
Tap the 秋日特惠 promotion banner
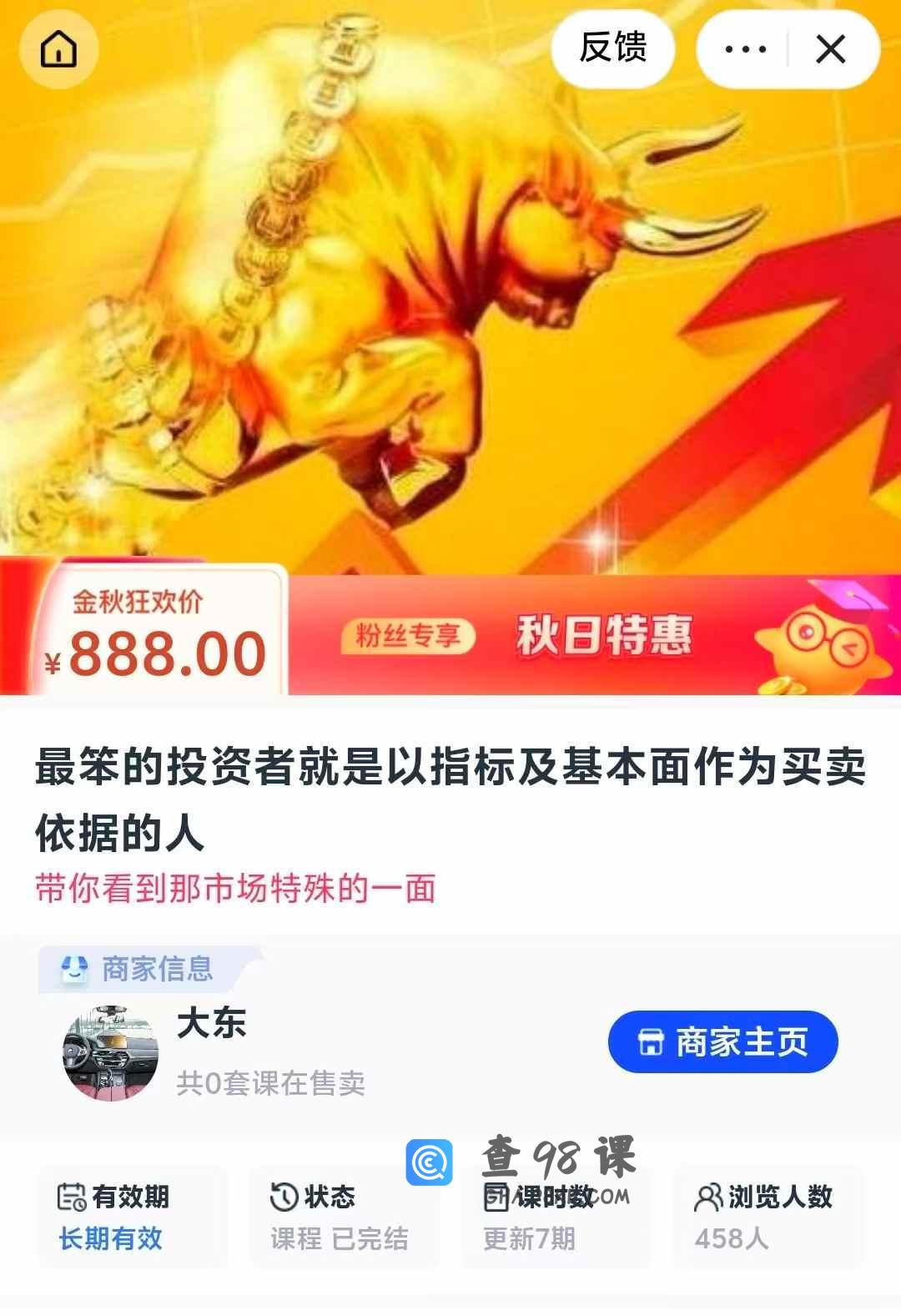pyautogui.click(x=604, y=636)
